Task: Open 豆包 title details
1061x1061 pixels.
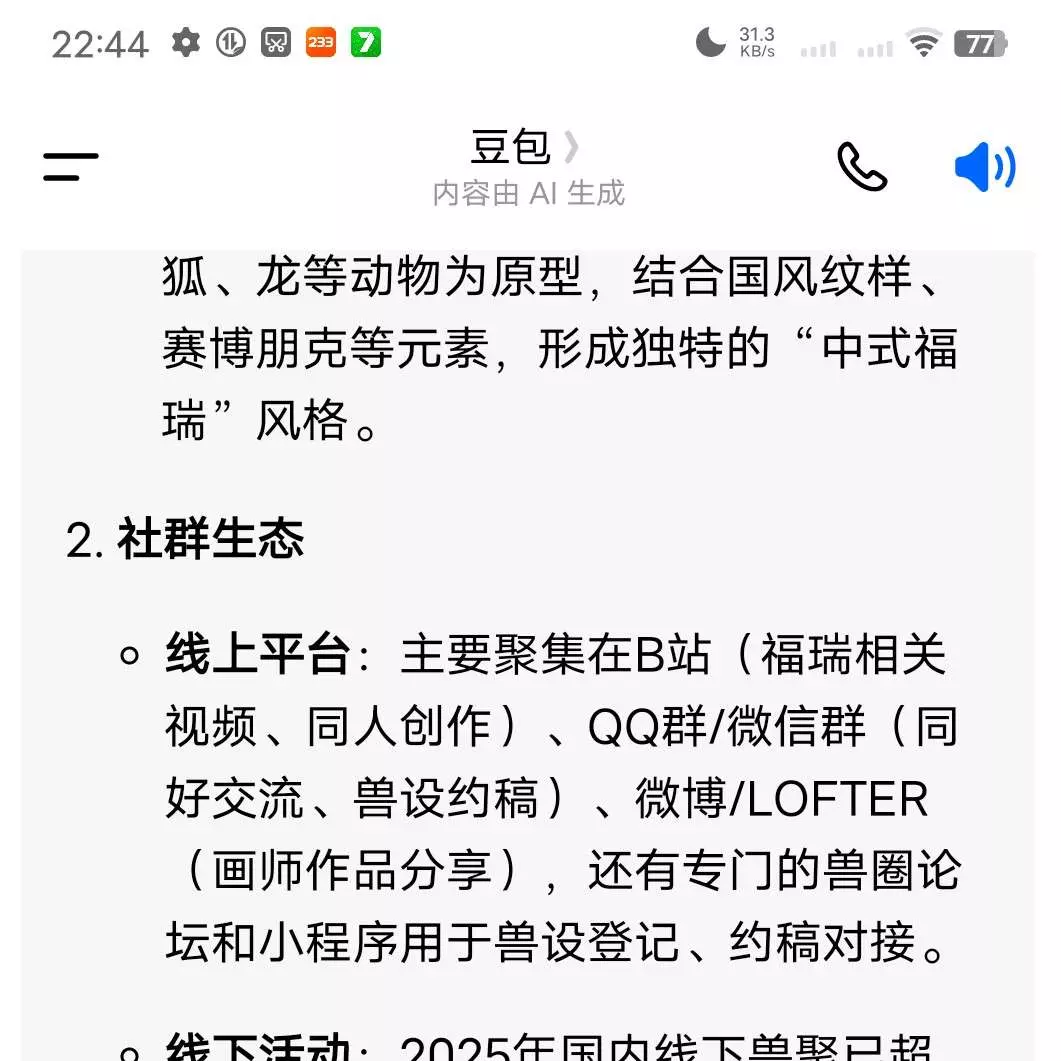Action: [526, 149]
